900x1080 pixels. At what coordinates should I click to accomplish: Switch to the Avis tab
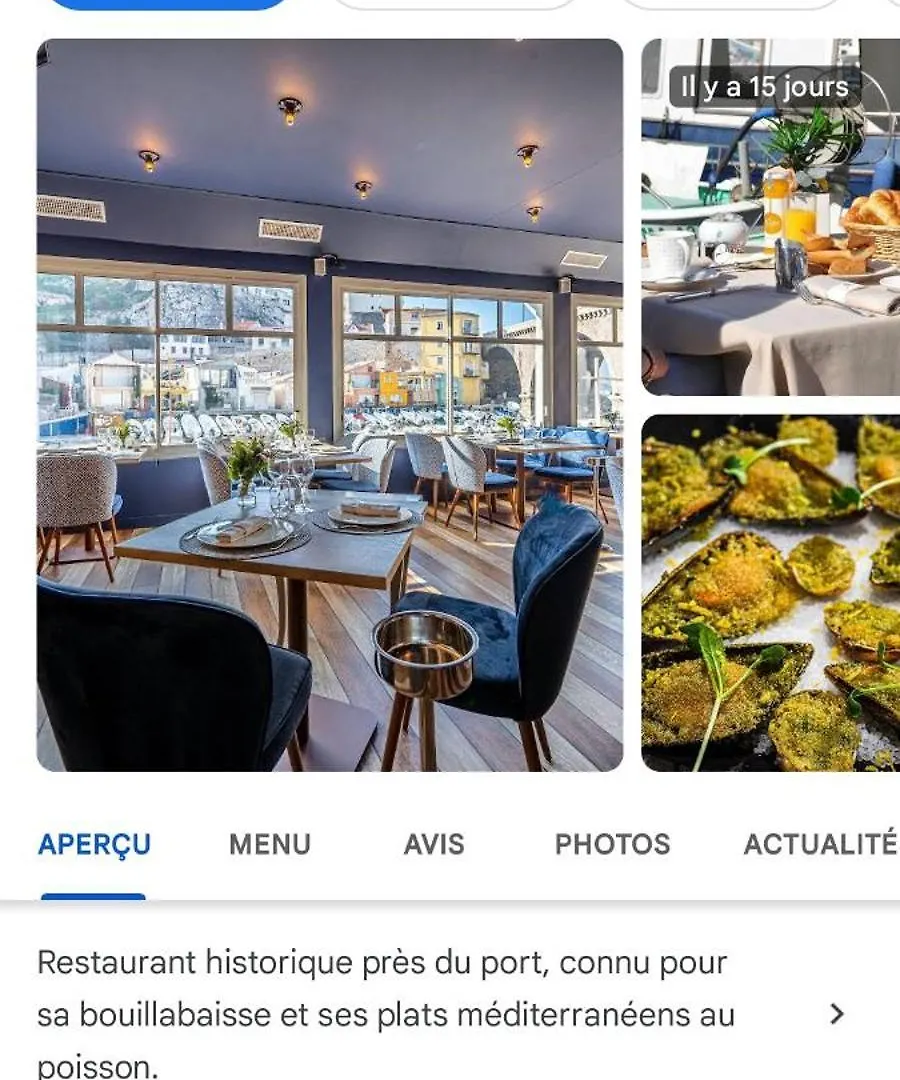tap(434, 844)
